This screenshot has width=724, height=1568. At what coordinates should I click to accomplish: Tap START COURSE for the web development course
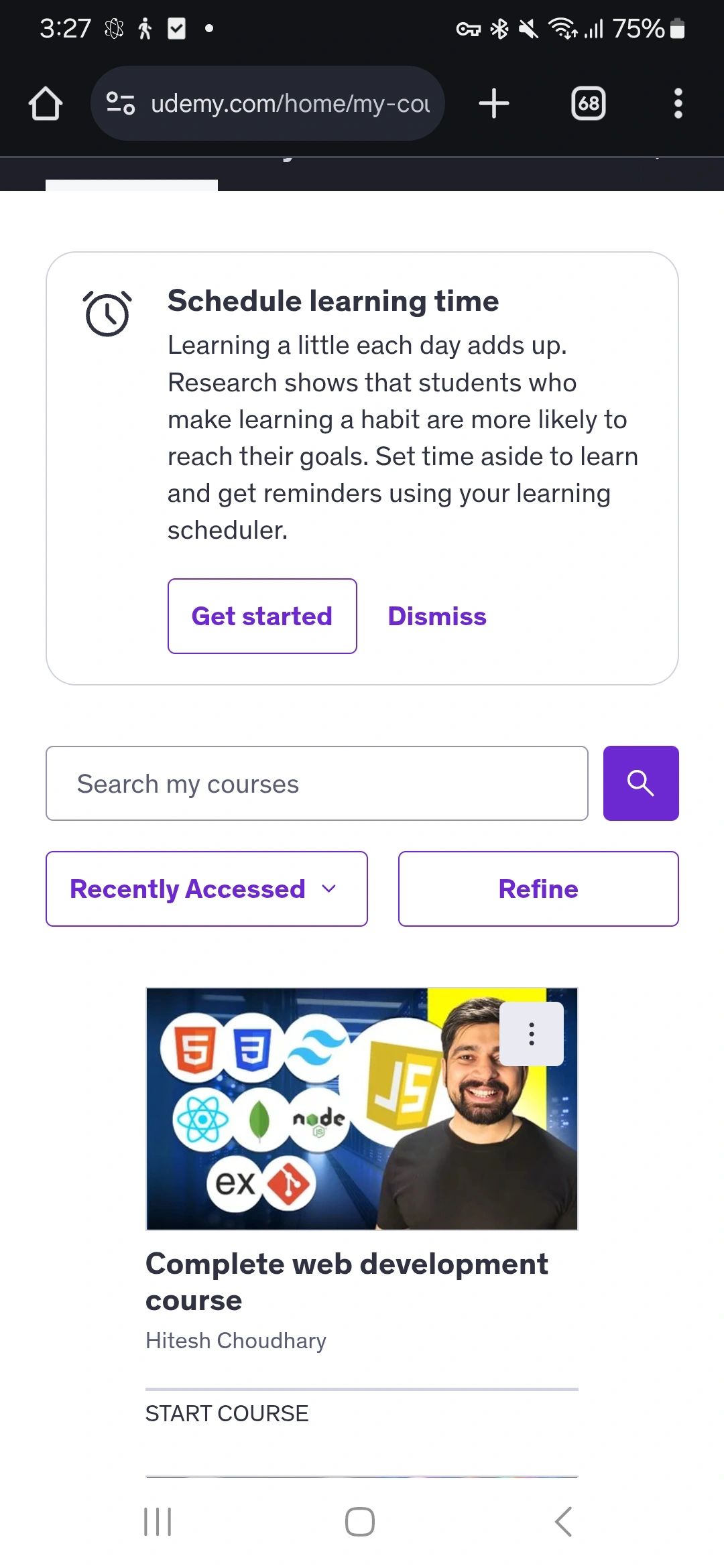coord(227,1413)
